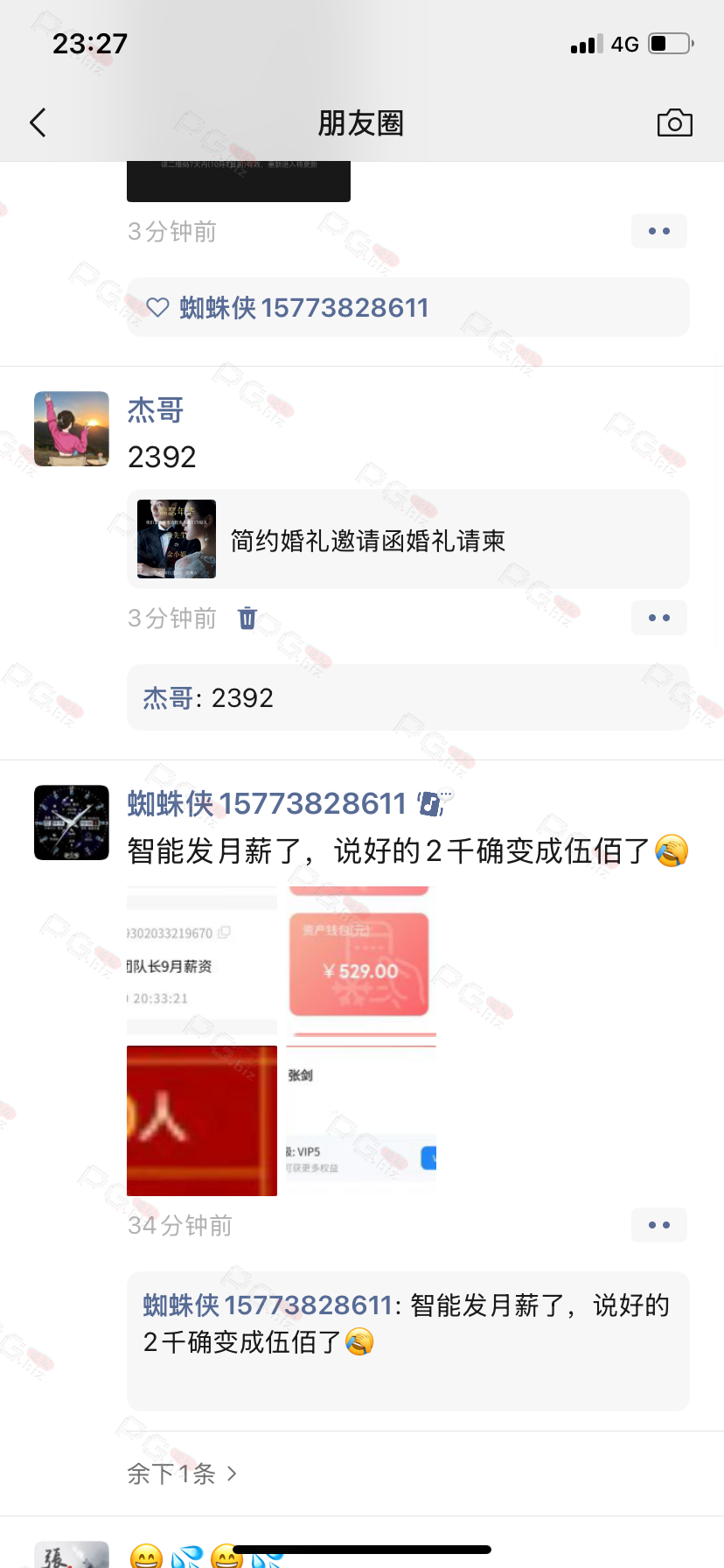This screenshot has width=724, height=1568.
Task: Open the like/comment menu on the 34分钟前 post
Action: tap(658, 1225)
